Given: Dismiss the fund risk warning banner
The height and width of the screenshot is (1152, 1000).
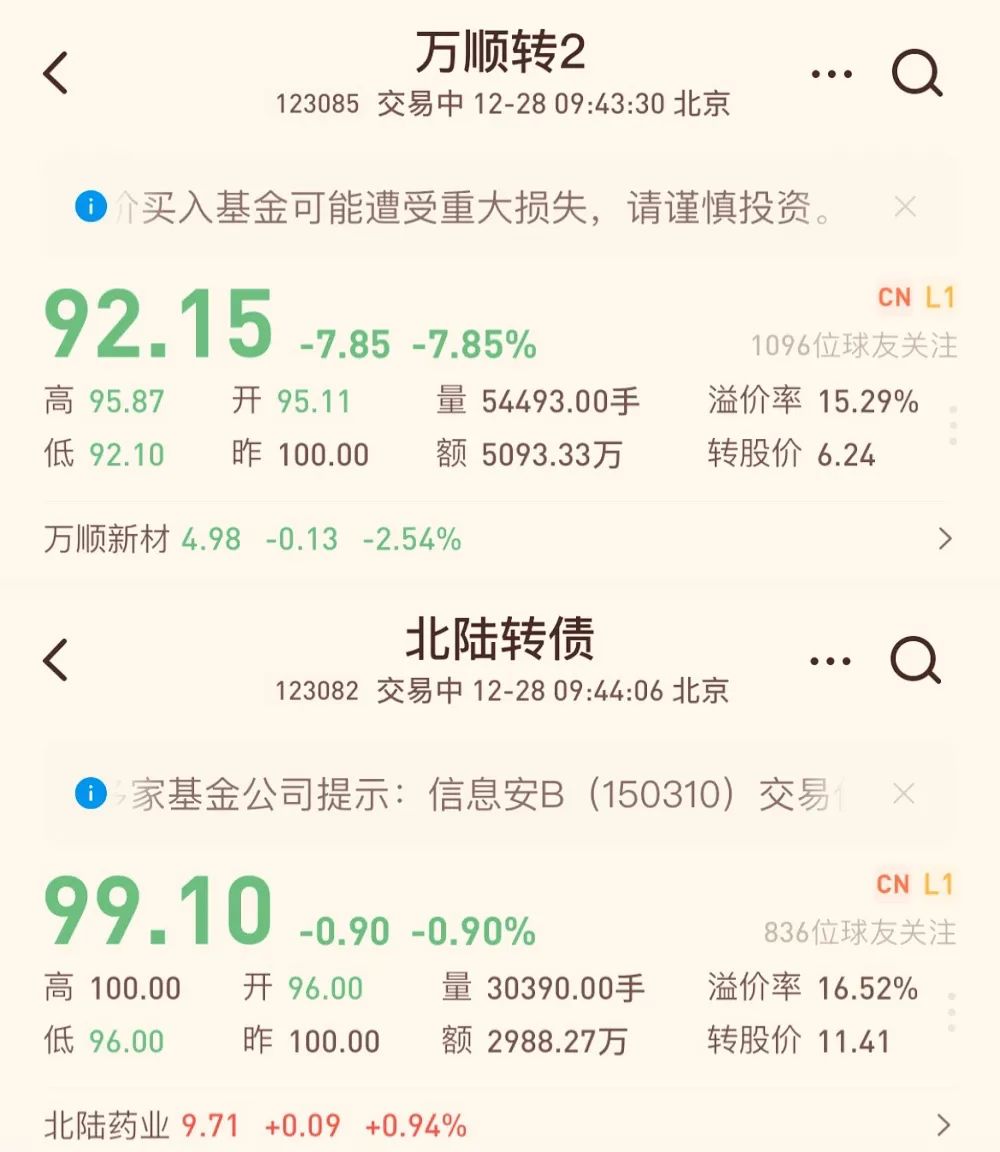Looking at the screenshot, I should click(904, 207).
